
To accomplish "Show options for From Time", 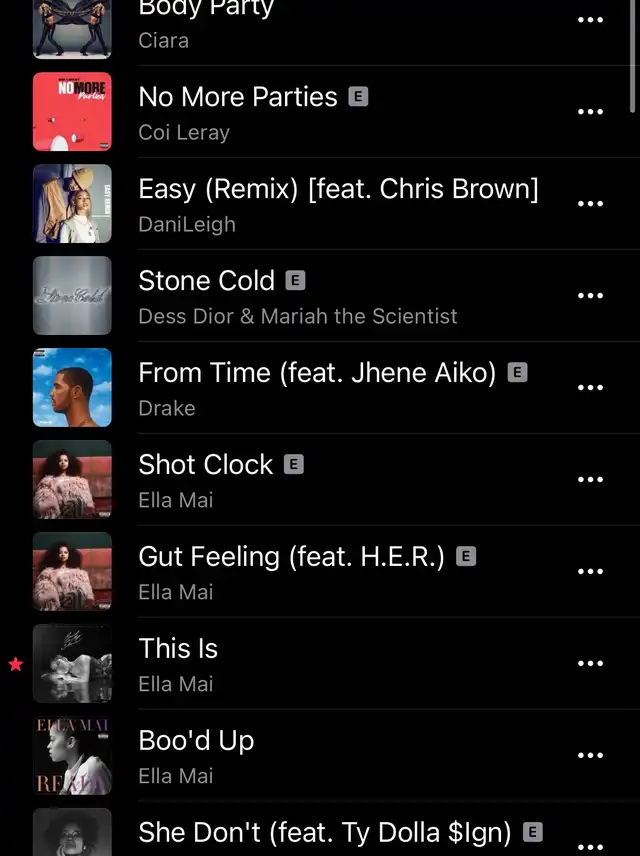I will coord(591,388).
